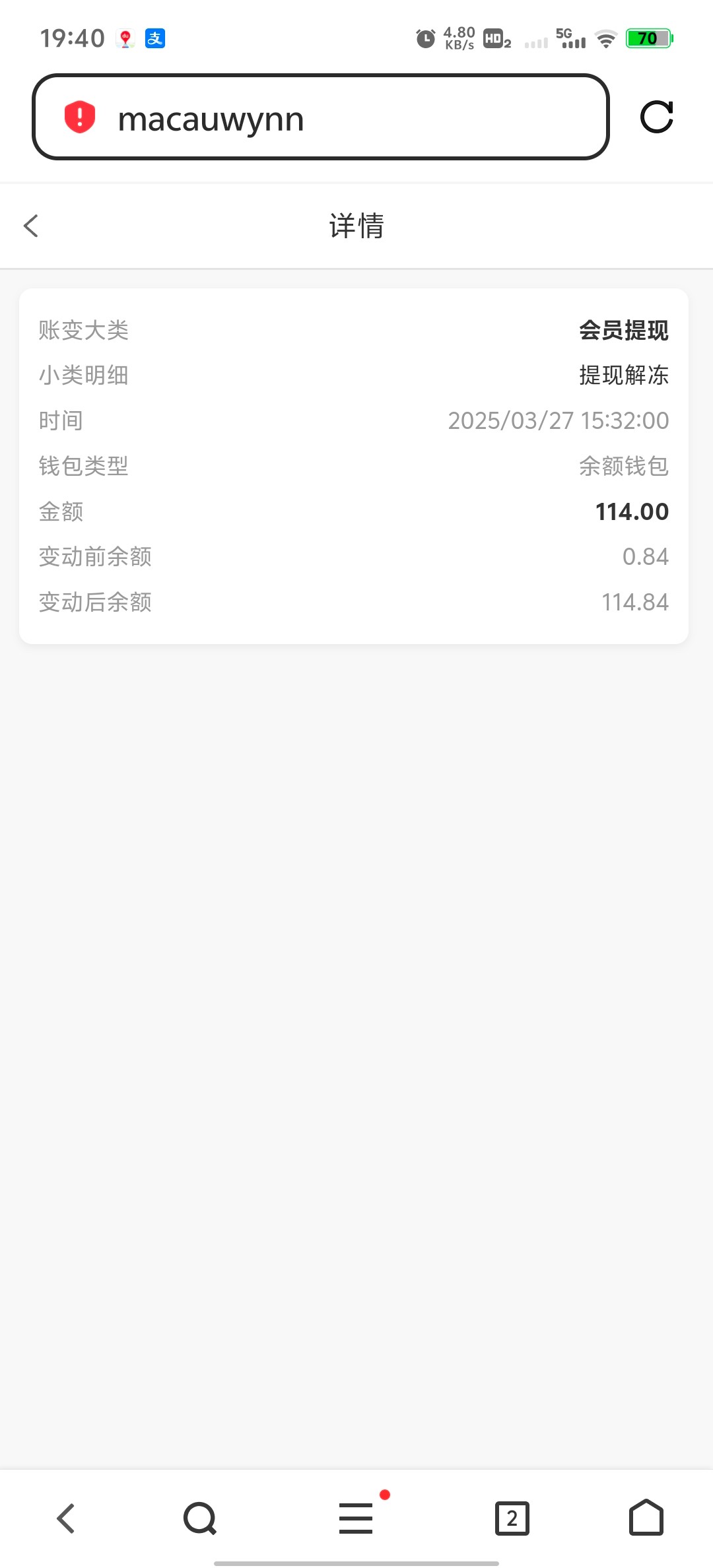Reload the page with the refresh icon
Viewport: 713px width, 1568px height.
tap(657, 117)
